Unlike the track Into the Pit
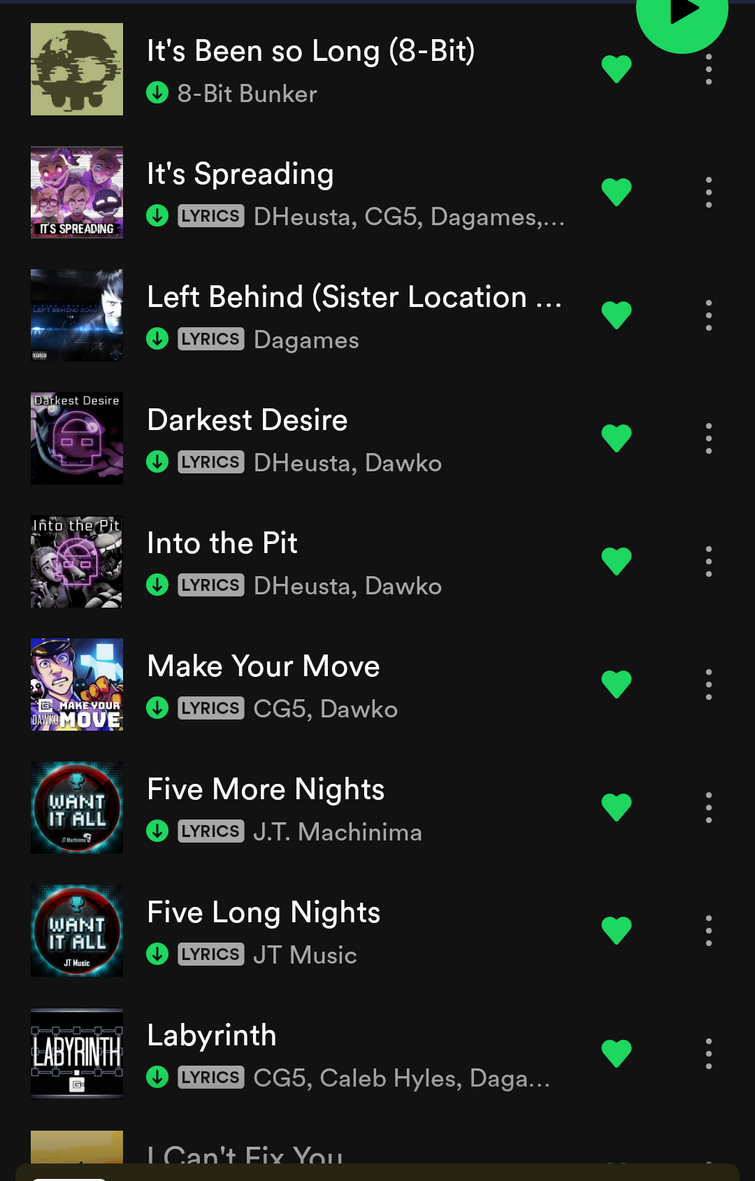Screen dimensions: 755x1181 (x=616, y=561)
